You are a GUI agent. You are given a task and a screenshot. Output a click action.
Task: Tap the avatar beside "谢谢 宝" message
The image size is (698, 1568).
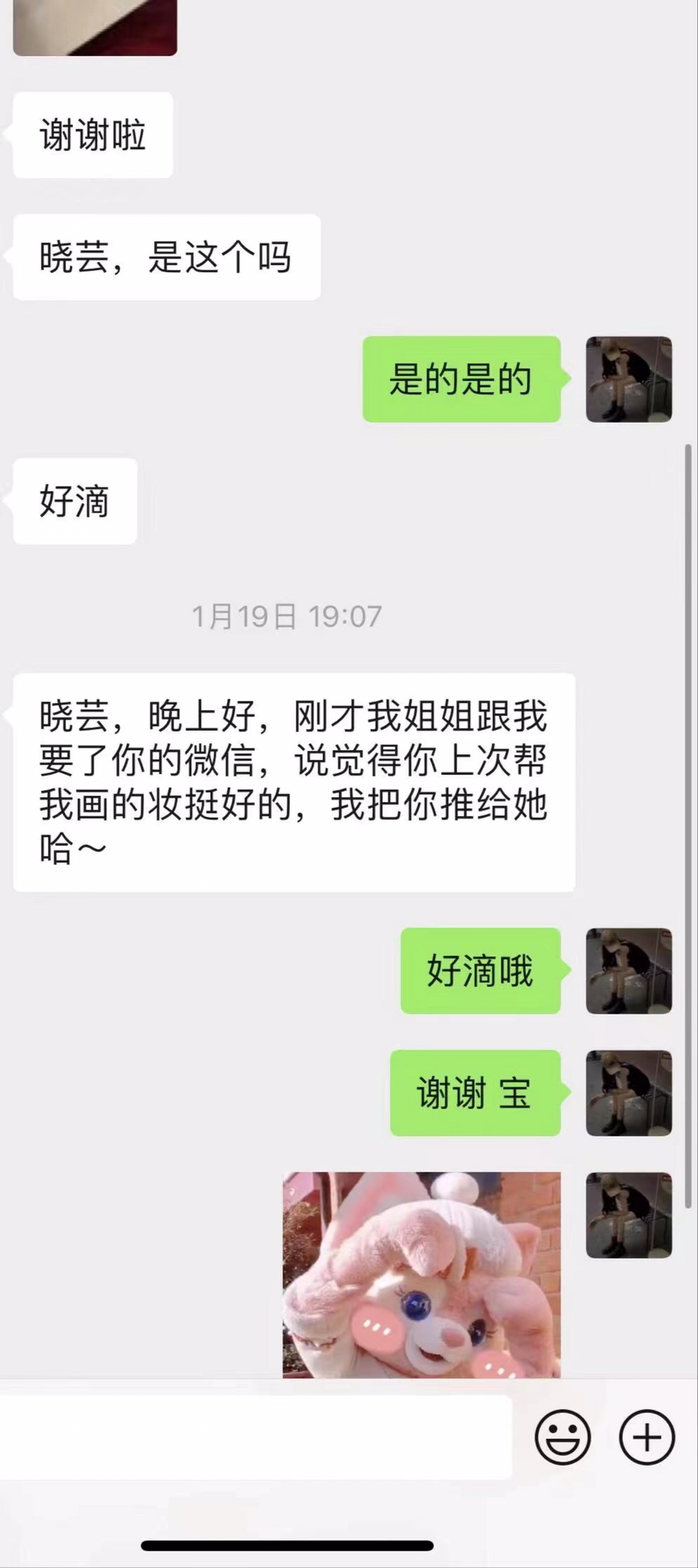click(629, 1093)
